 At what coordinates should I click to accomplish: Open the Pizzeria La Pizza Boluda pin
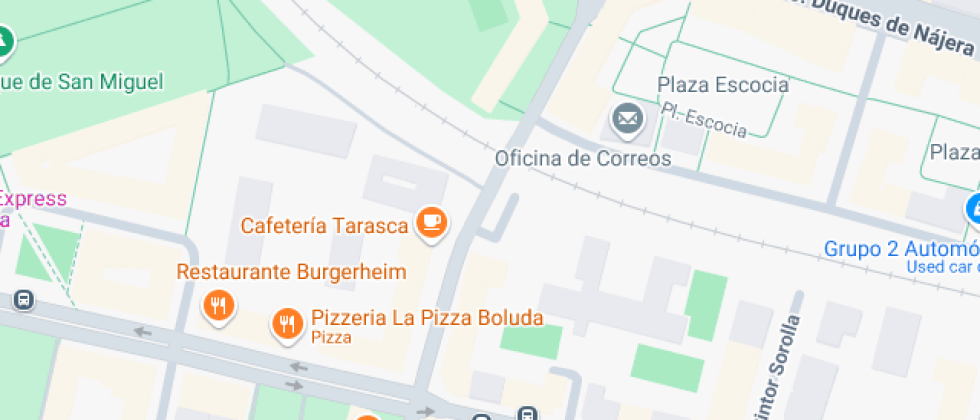coord(289,322)
